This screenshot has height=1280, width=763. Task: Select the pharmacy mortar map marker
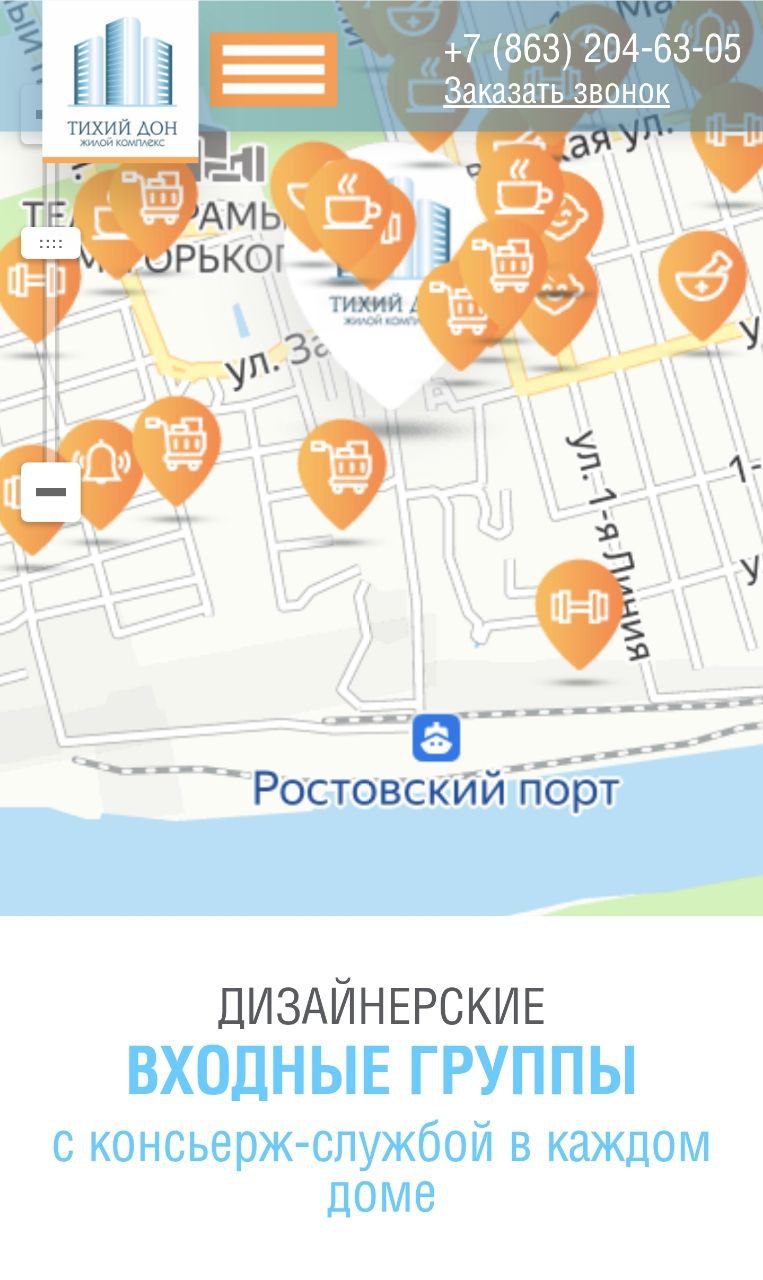703,284
